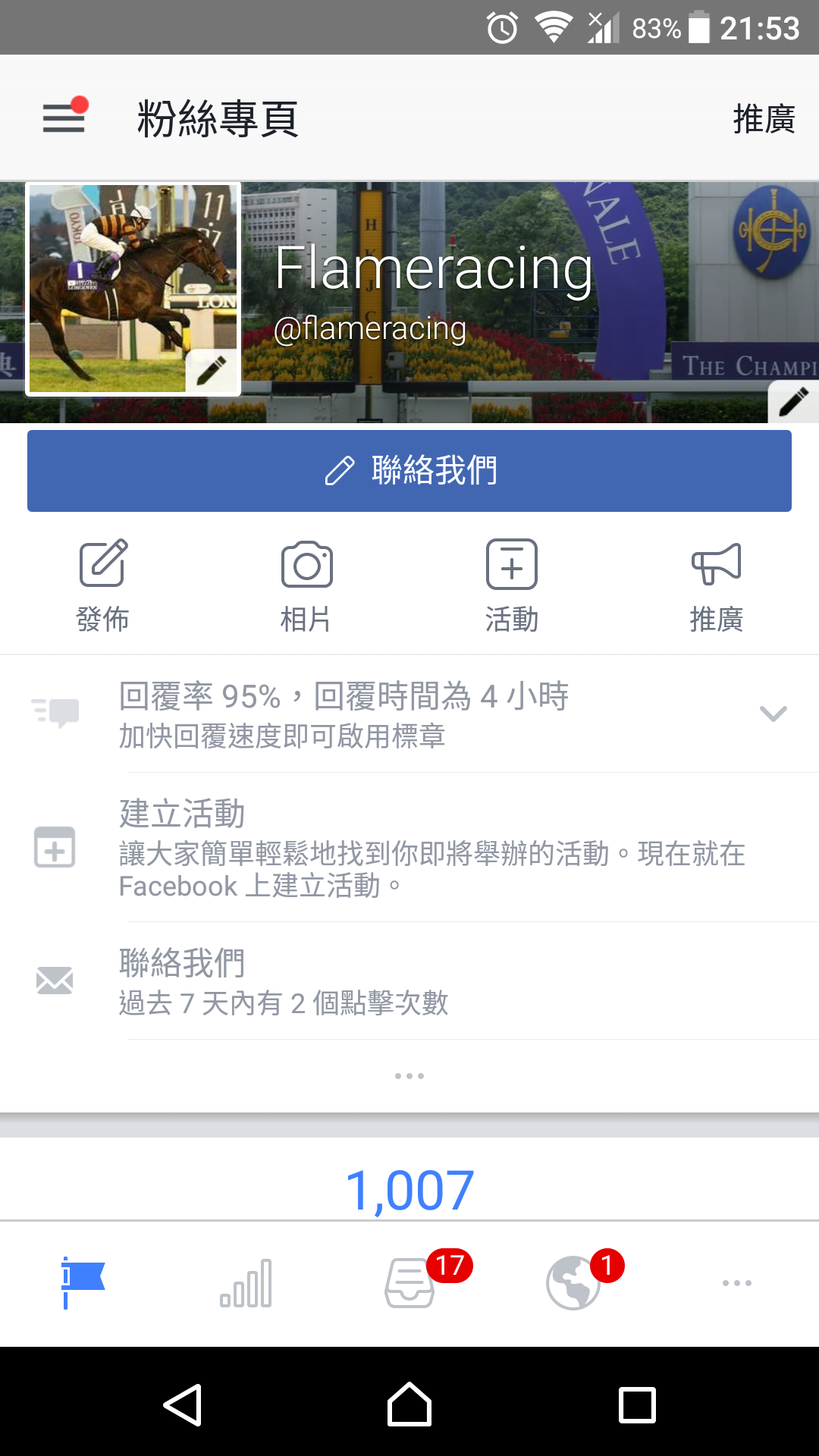Open the 建立活動 suggestion row
819x1456 pixels.
pyautogui.click(x=432, y=848)
